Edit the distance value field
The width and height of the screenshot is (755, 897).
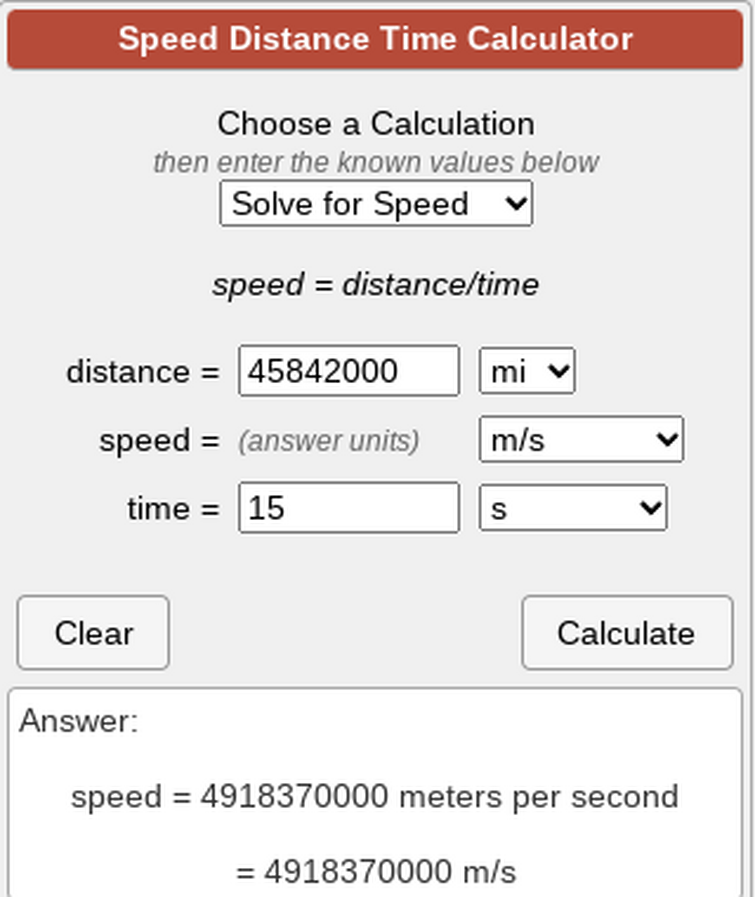coord(348,372)
